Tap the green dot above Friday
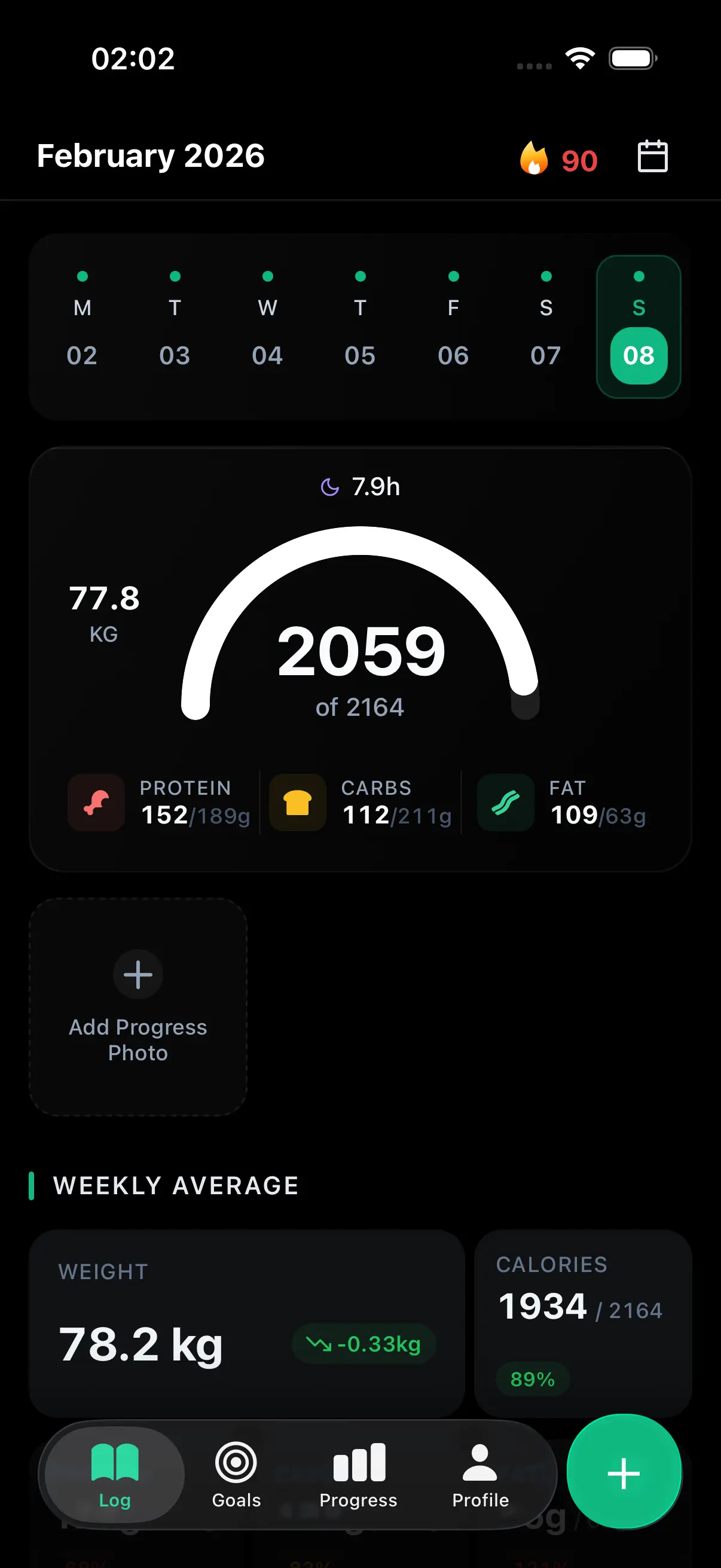The width and height of the screenshot is (721, 1568). tap(453, 276)
